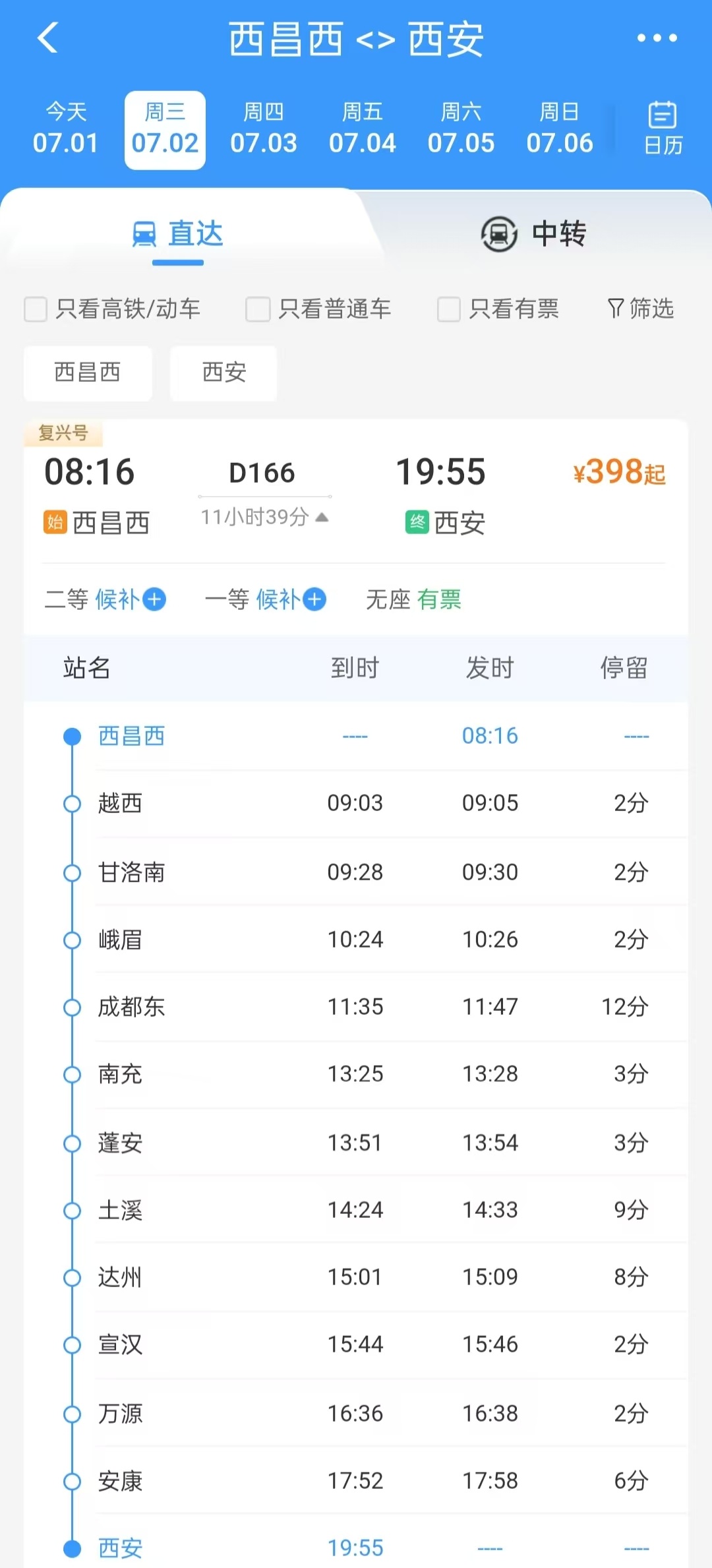Select Sunday 07.06
This screenshot has height=1568, width=712.
click(x=559, y=129)
